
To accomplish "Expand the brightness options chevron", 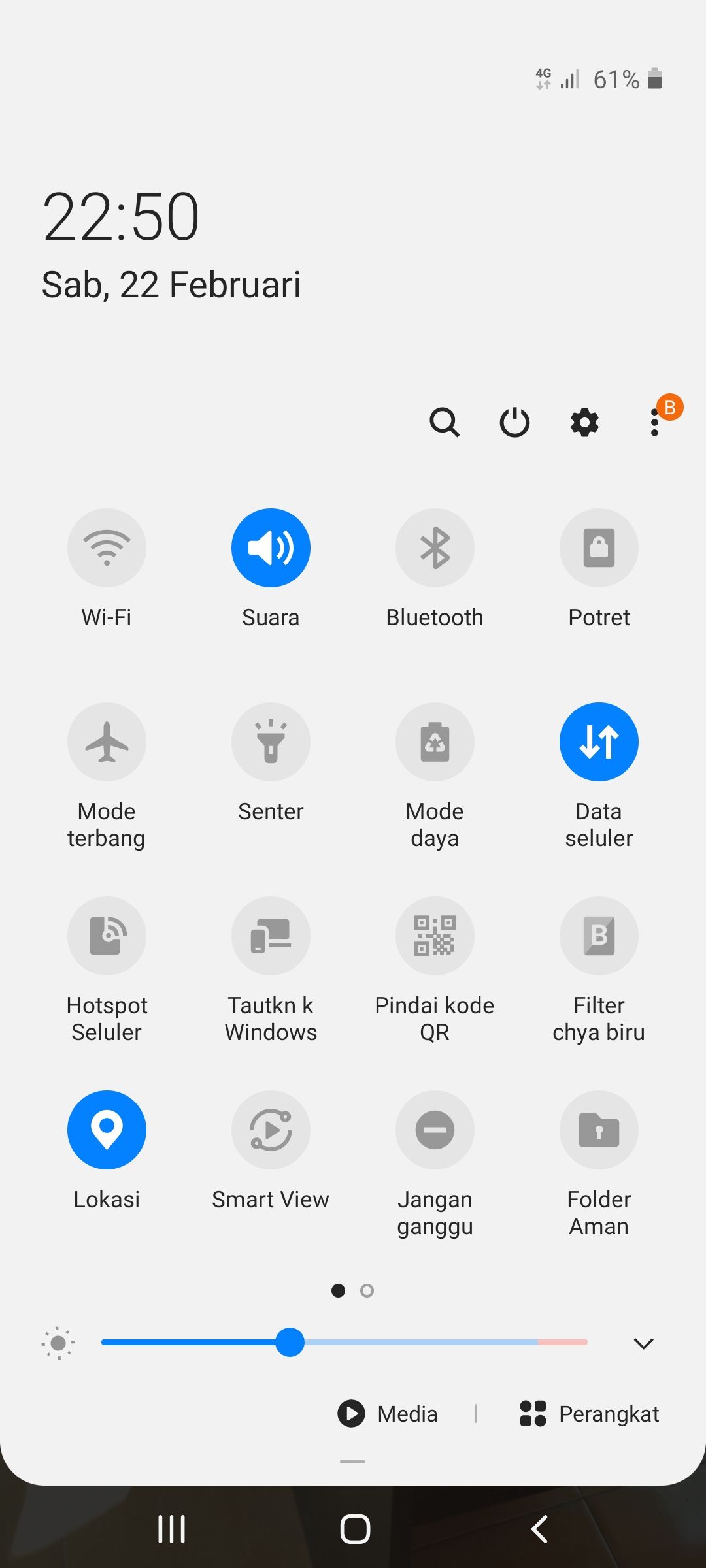I will click(x=643, y=1343).
